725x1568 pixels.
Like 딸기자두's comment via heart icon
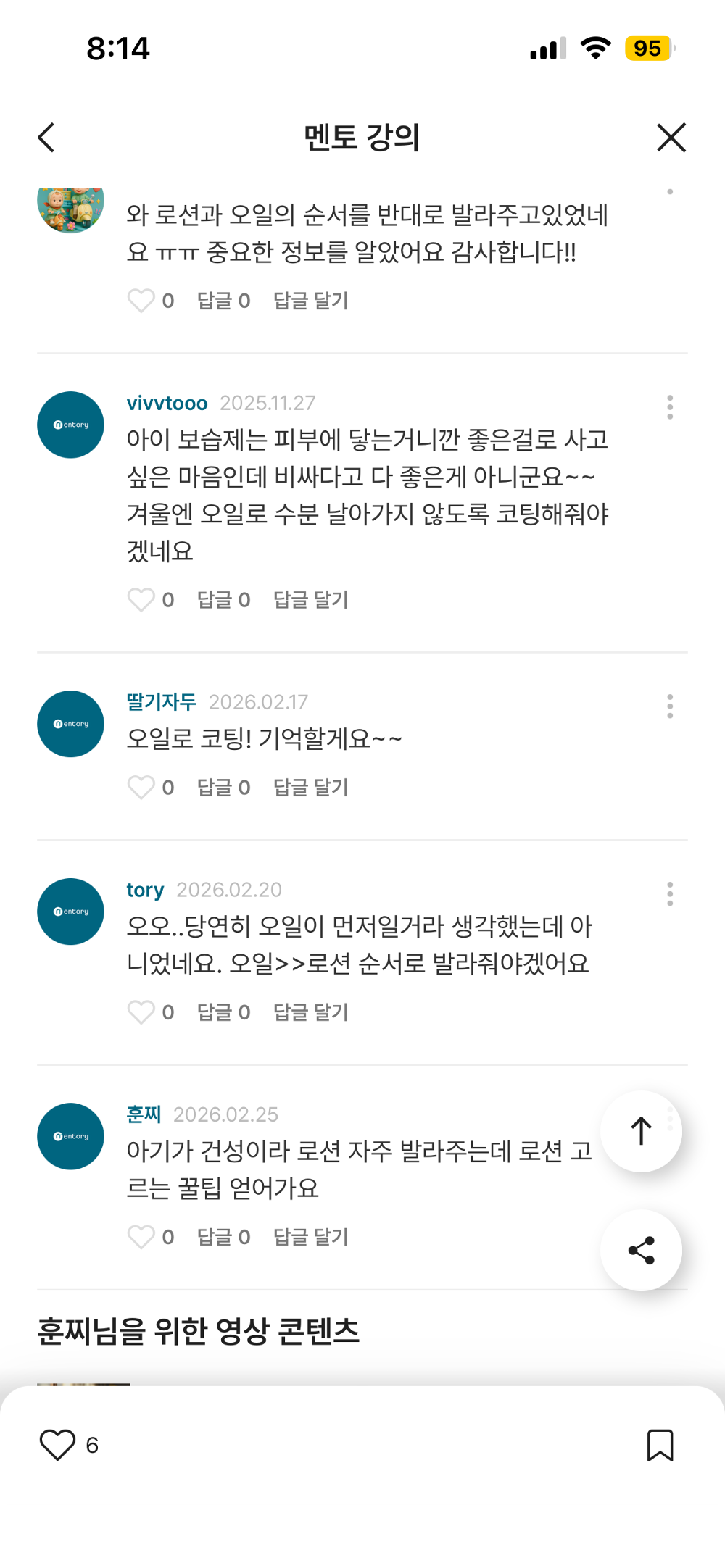(141, 787)
